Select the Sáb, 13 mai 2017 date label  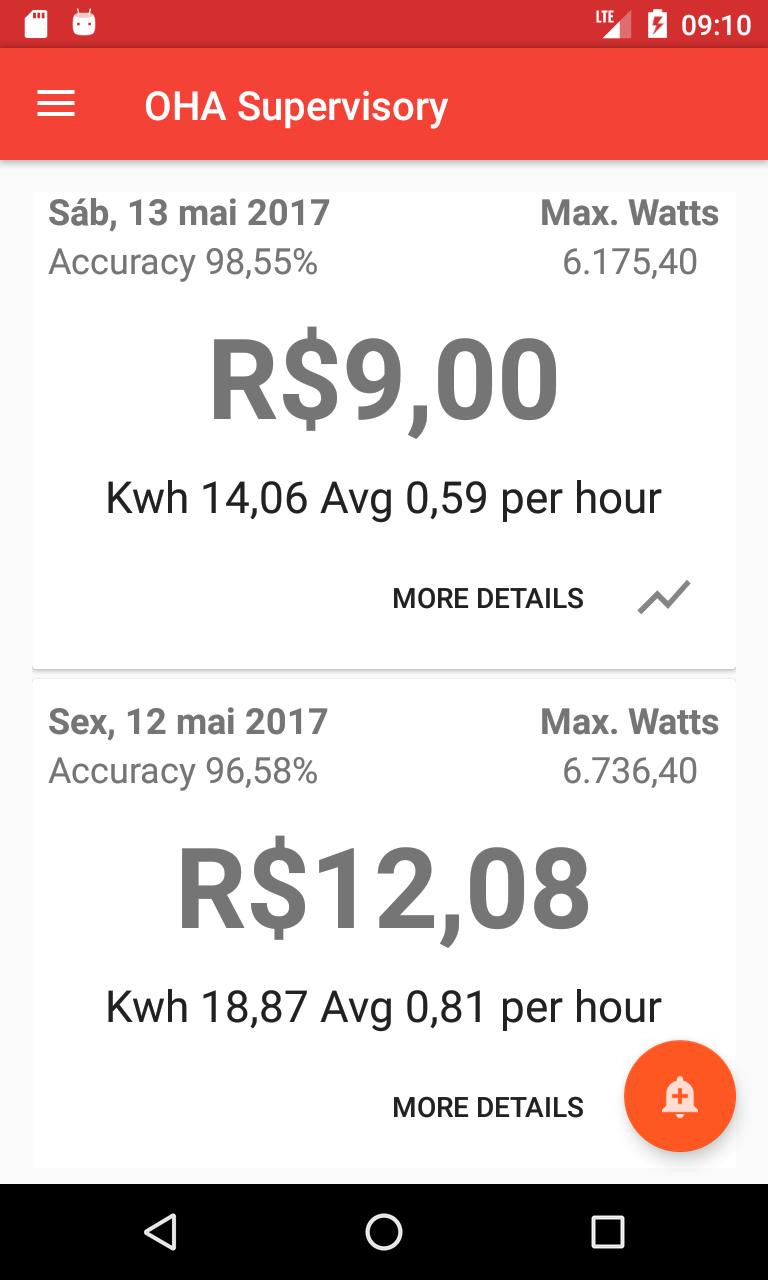tap(189, 211)
